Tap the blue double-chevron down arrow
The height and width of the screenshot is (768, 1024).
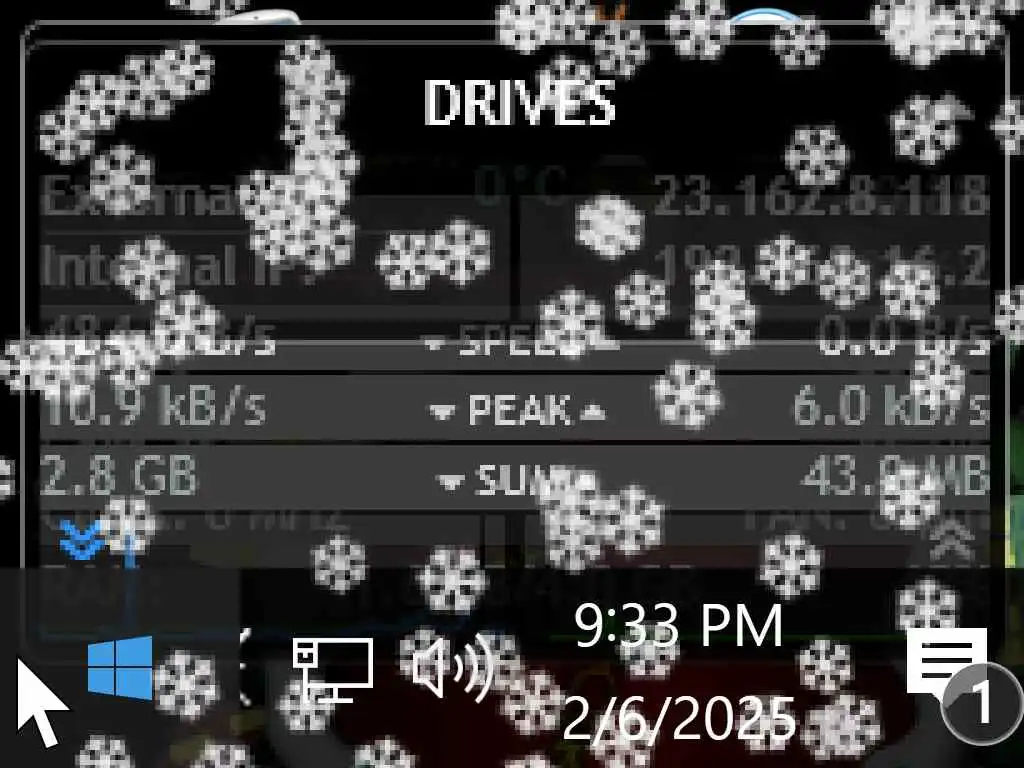point(81,540)
